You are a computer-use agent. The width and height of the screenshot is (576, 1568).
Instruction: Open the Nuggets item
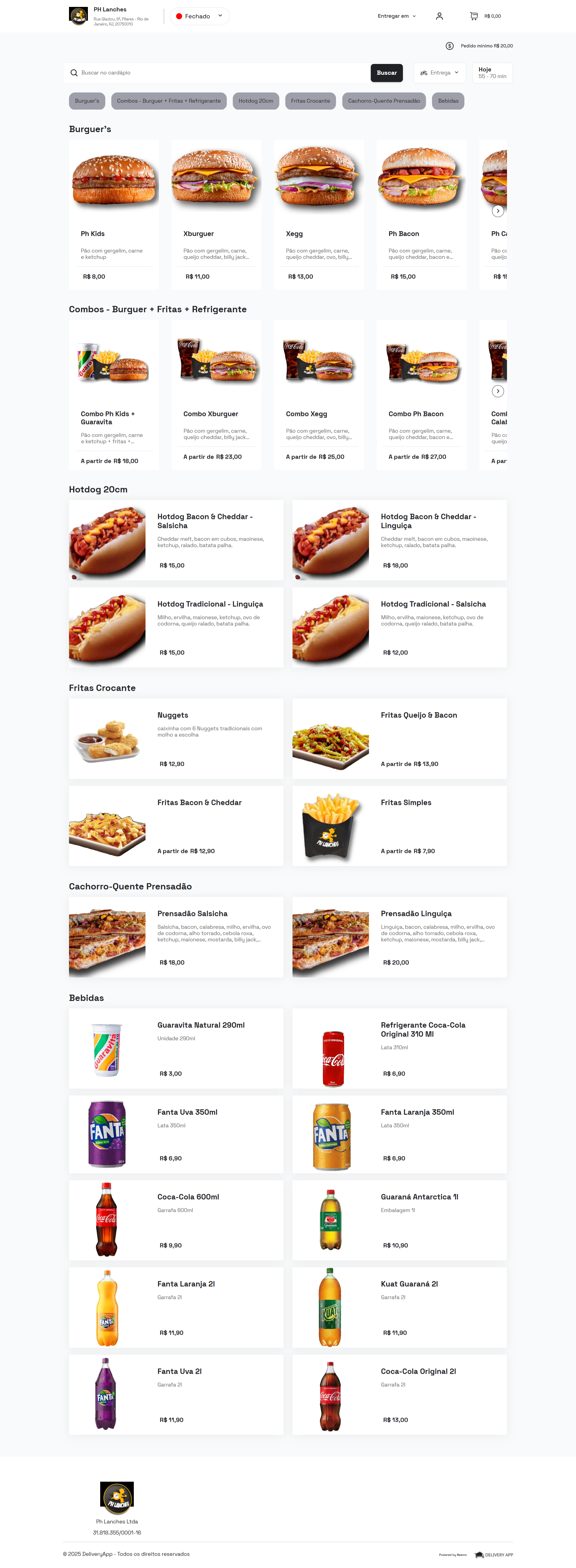[176, 738]
